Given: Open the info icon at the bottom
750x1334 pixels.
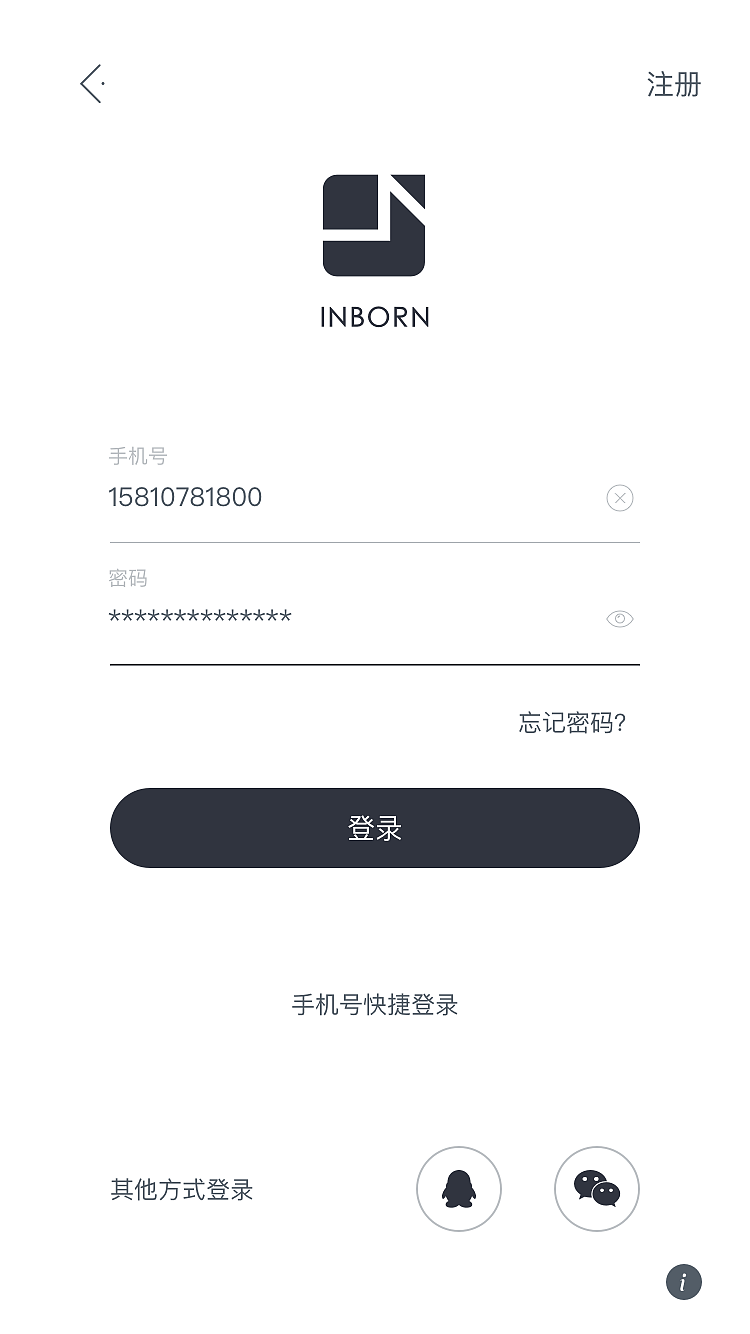Looking at the screenshot, I should tap(684, 1282).
